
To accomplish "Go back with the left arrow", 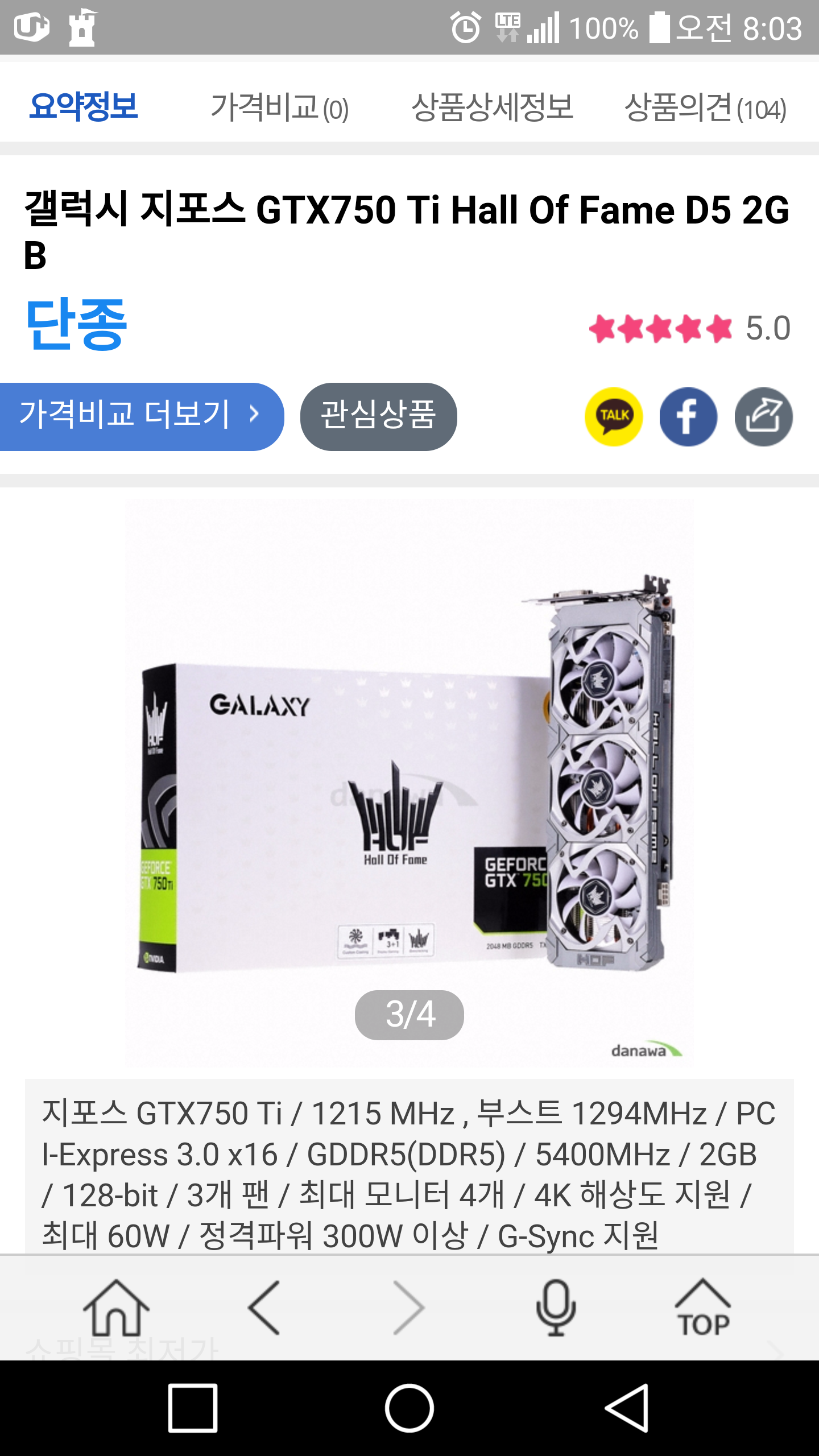I will [264, 1308].
